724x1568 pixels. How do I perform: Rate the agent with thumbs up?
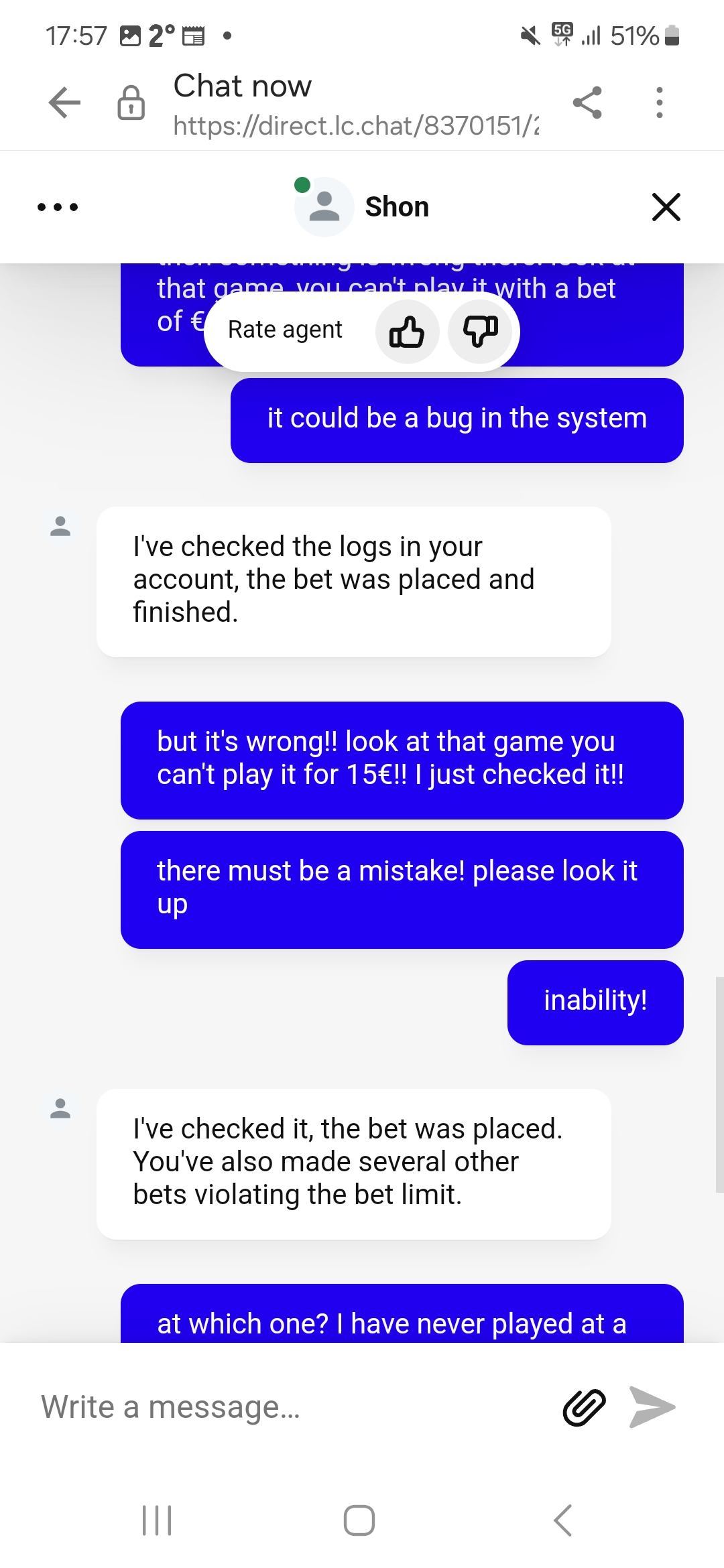click(x=407, y=332)
